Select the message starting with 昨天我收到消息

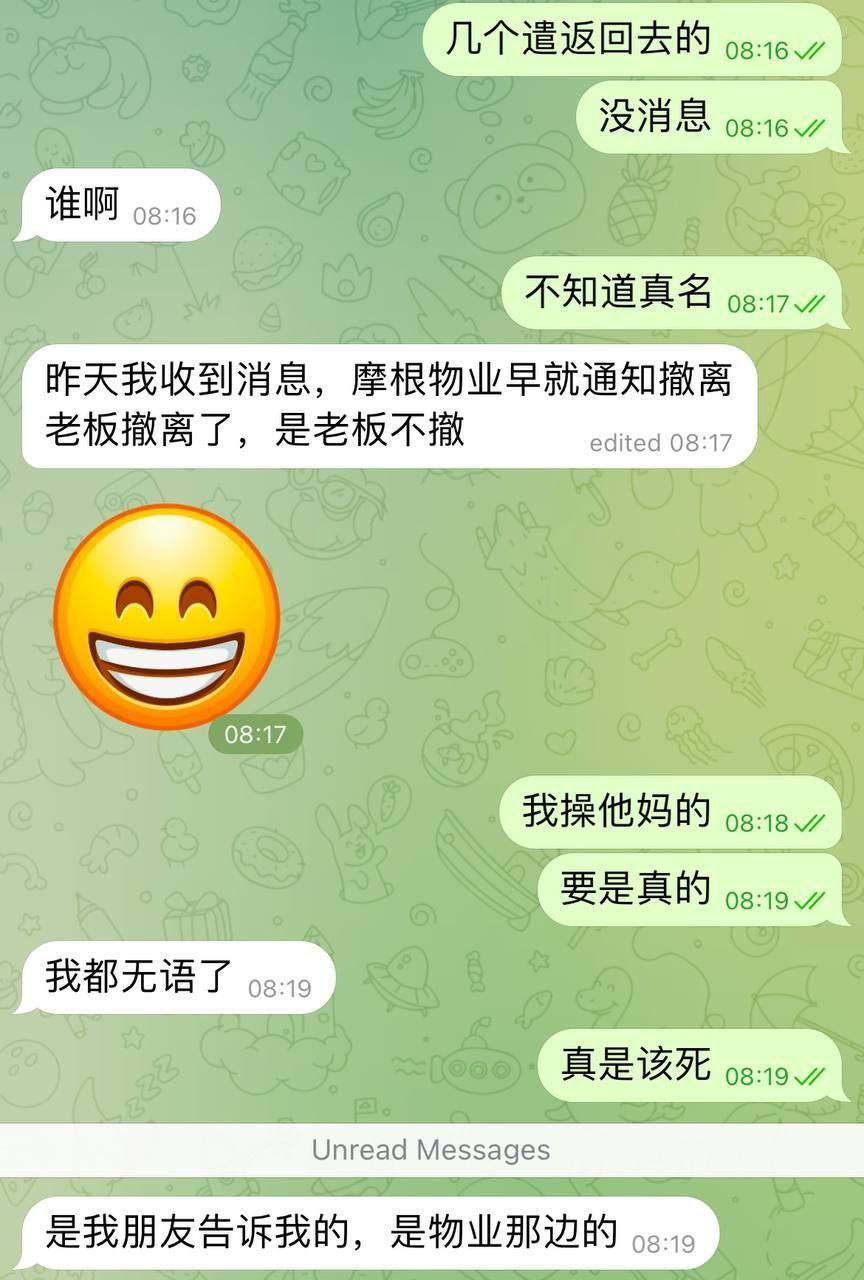click(388, 406)
